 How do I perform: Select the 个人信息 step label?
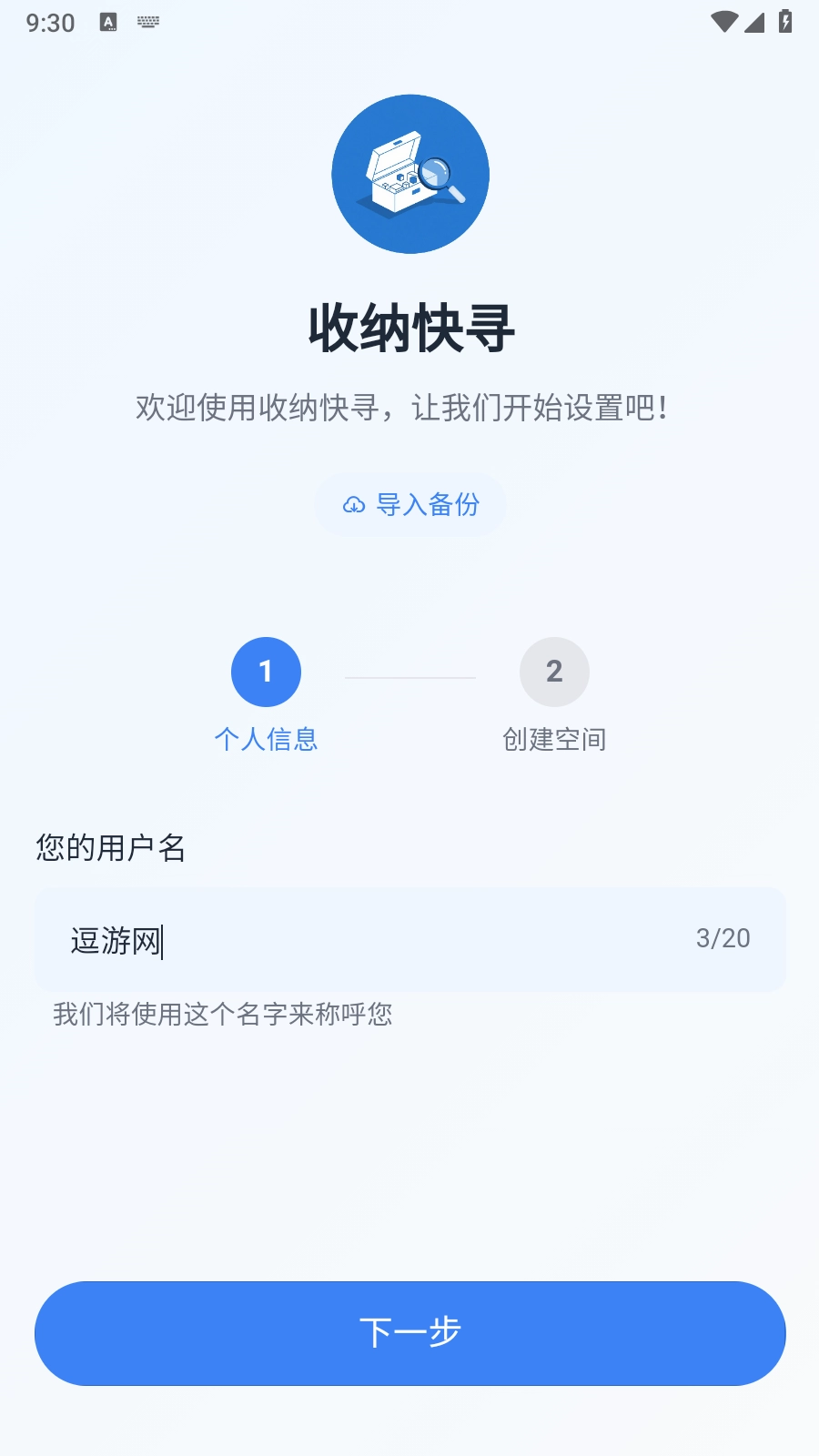[x=266, y=740]
